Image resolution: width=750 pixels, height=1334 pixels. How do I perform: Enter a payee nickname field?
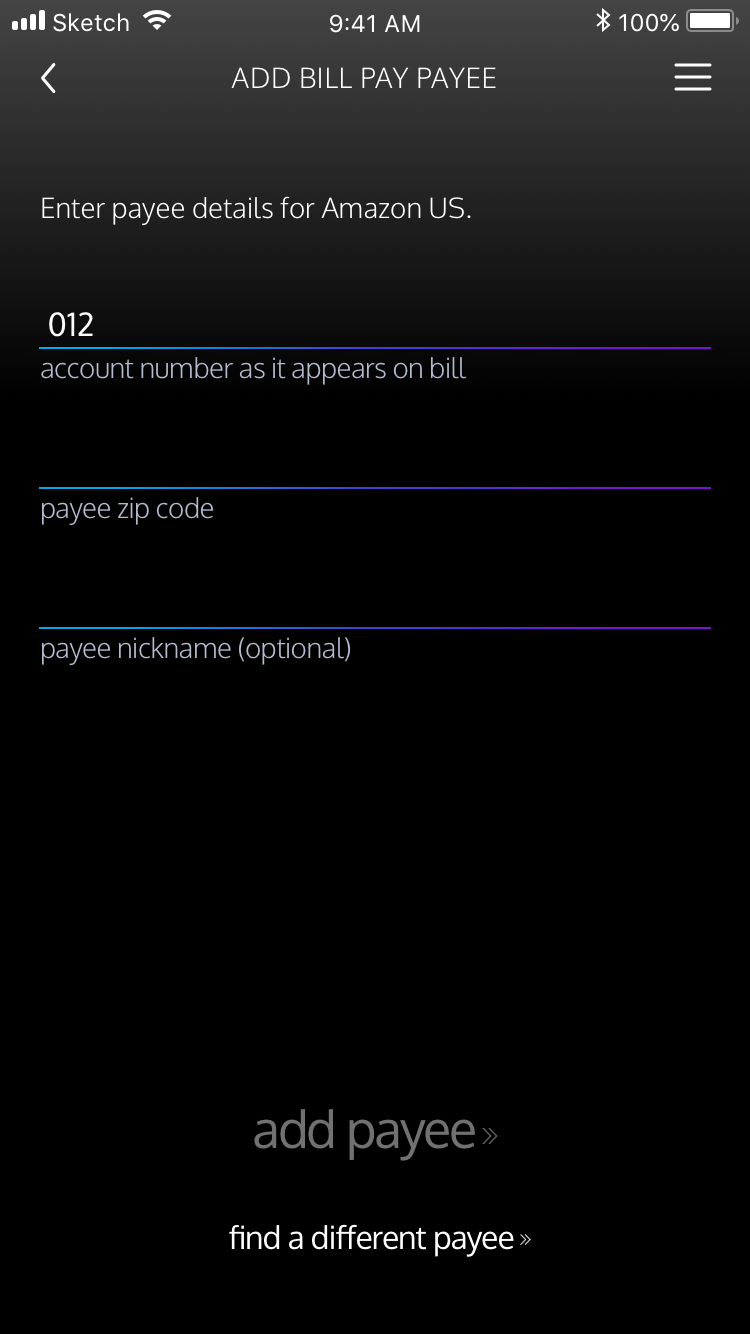pos(374,605)
